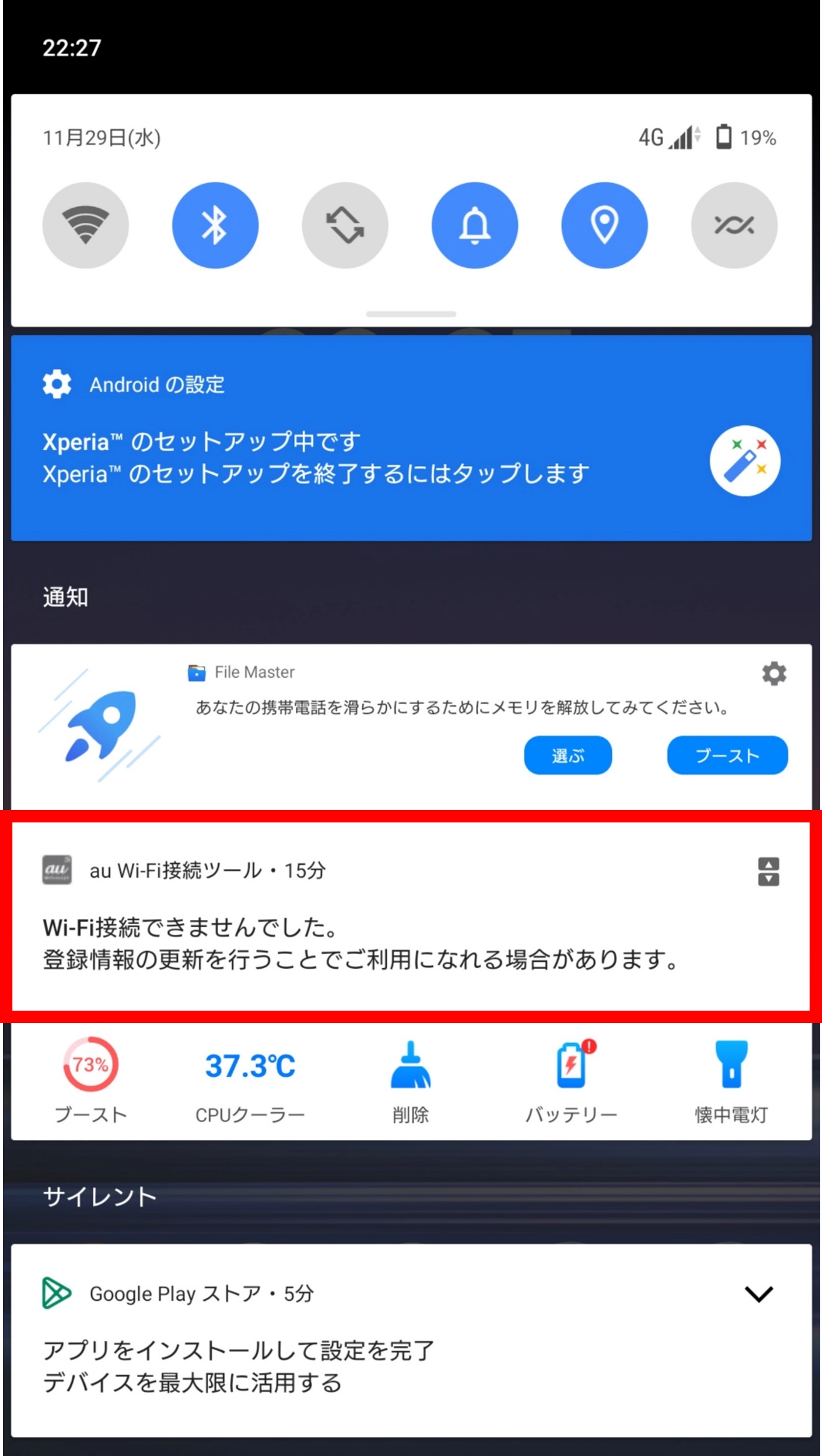Toggle the Wi-Fi quick setting

[x=85, y=225]
